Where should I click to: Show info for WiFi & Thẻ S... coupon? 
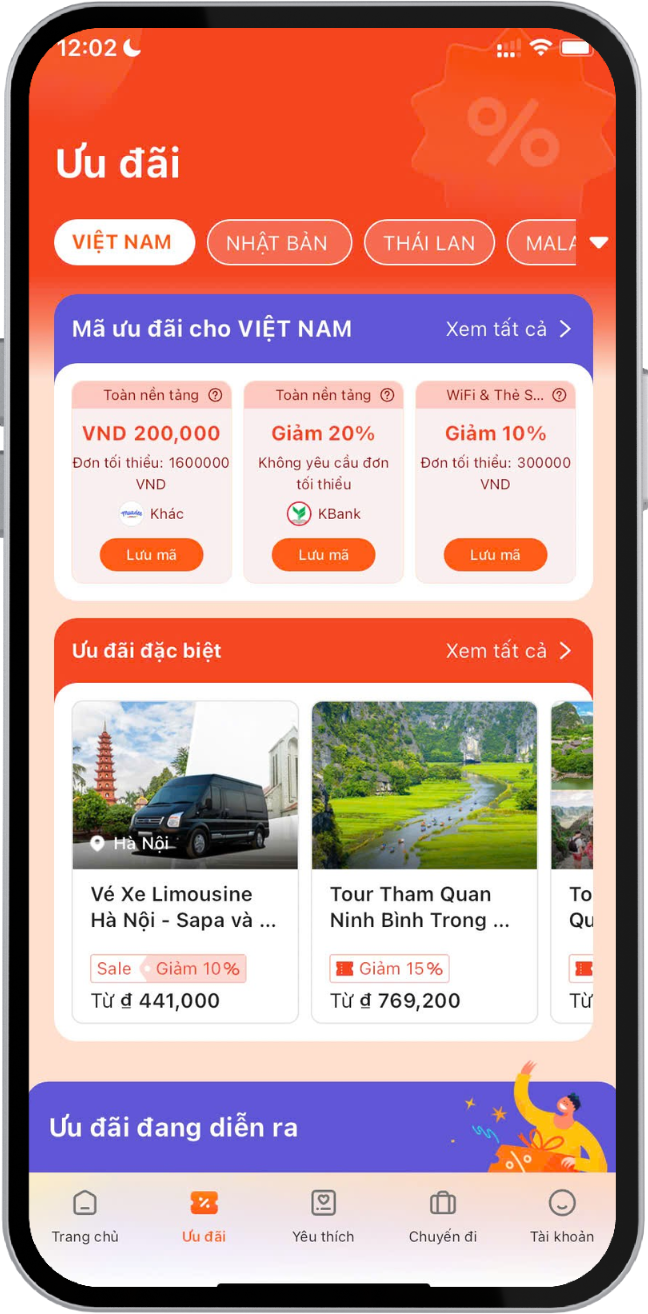559,395
